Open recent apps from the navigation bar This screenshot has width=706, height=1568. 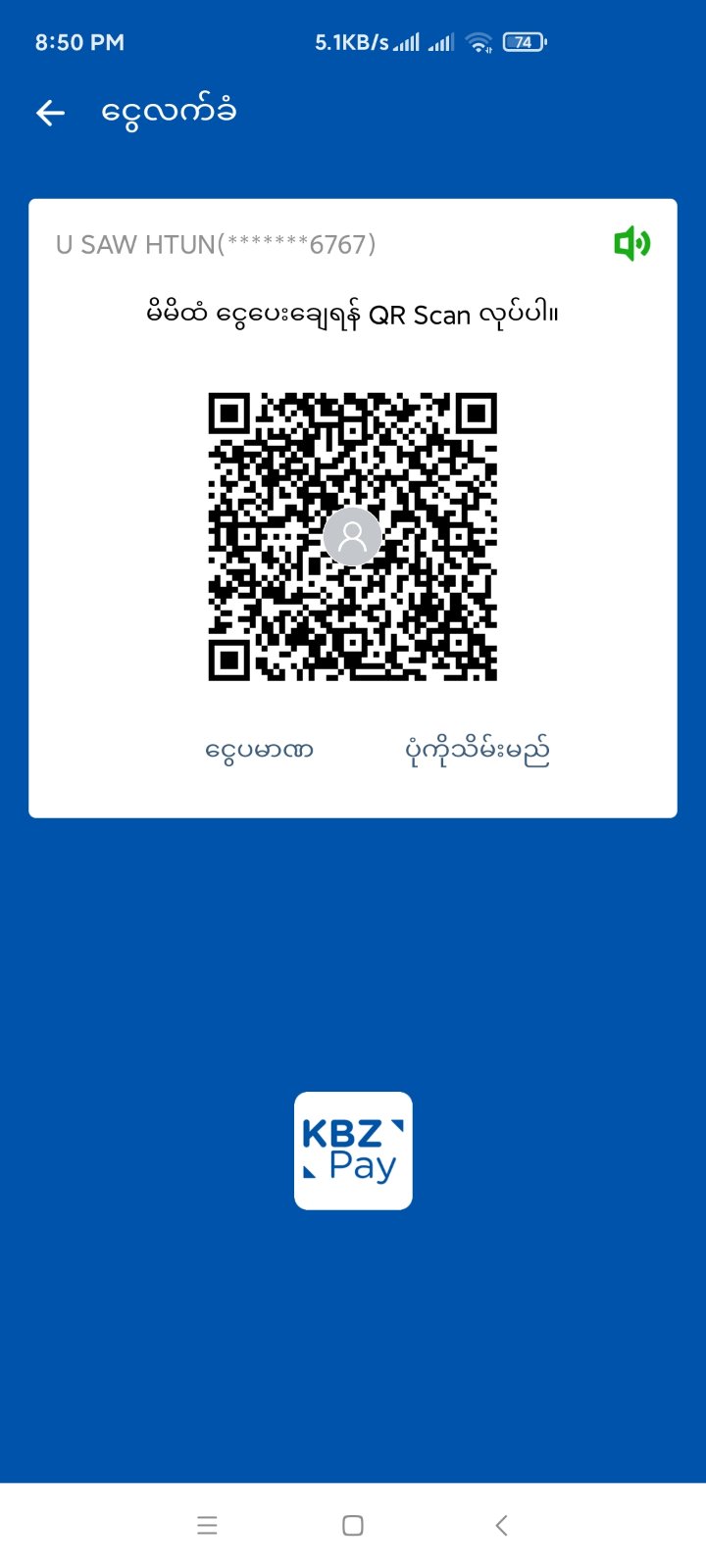point(207,1525)
